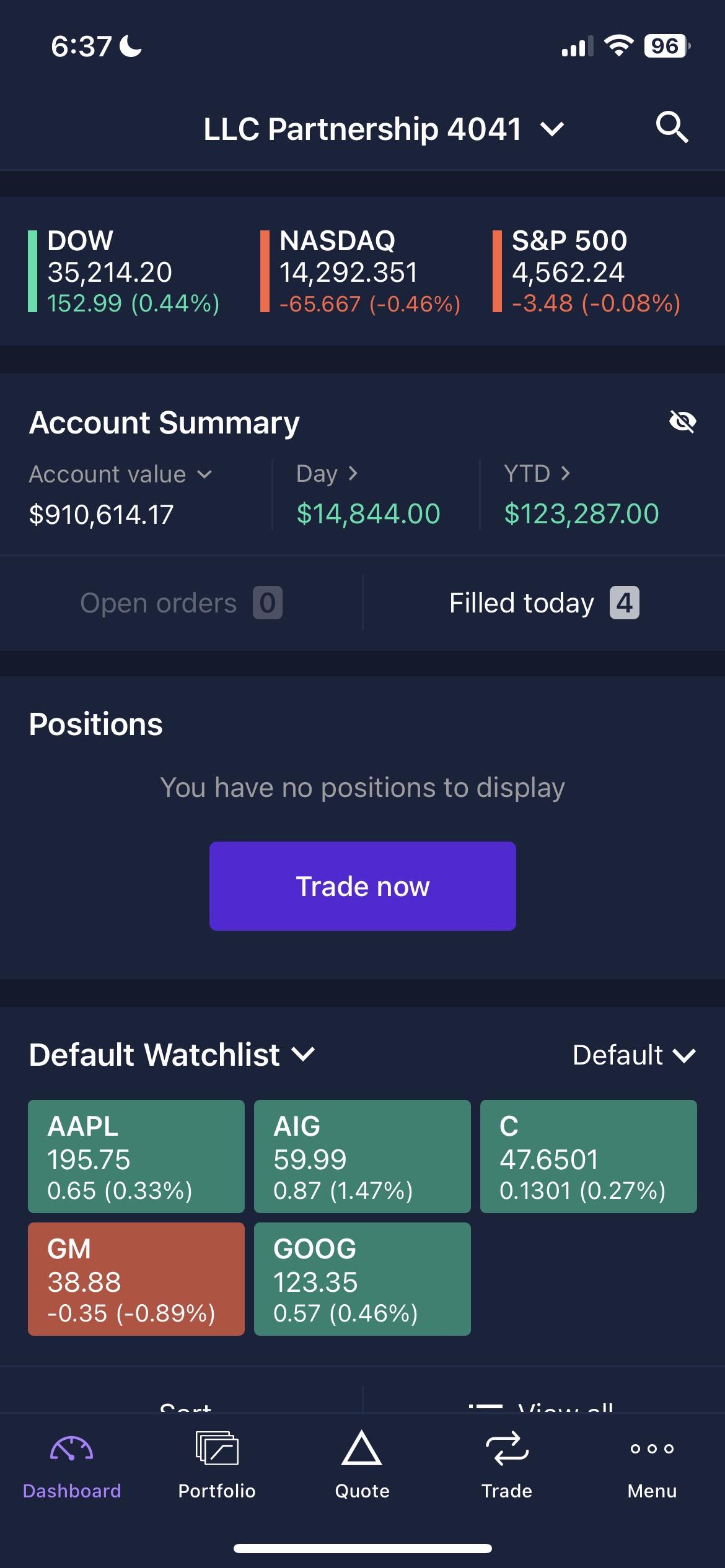Open the C stock tile
The width and height of the screenshot is (725, 1568).
click(589, 1156)
